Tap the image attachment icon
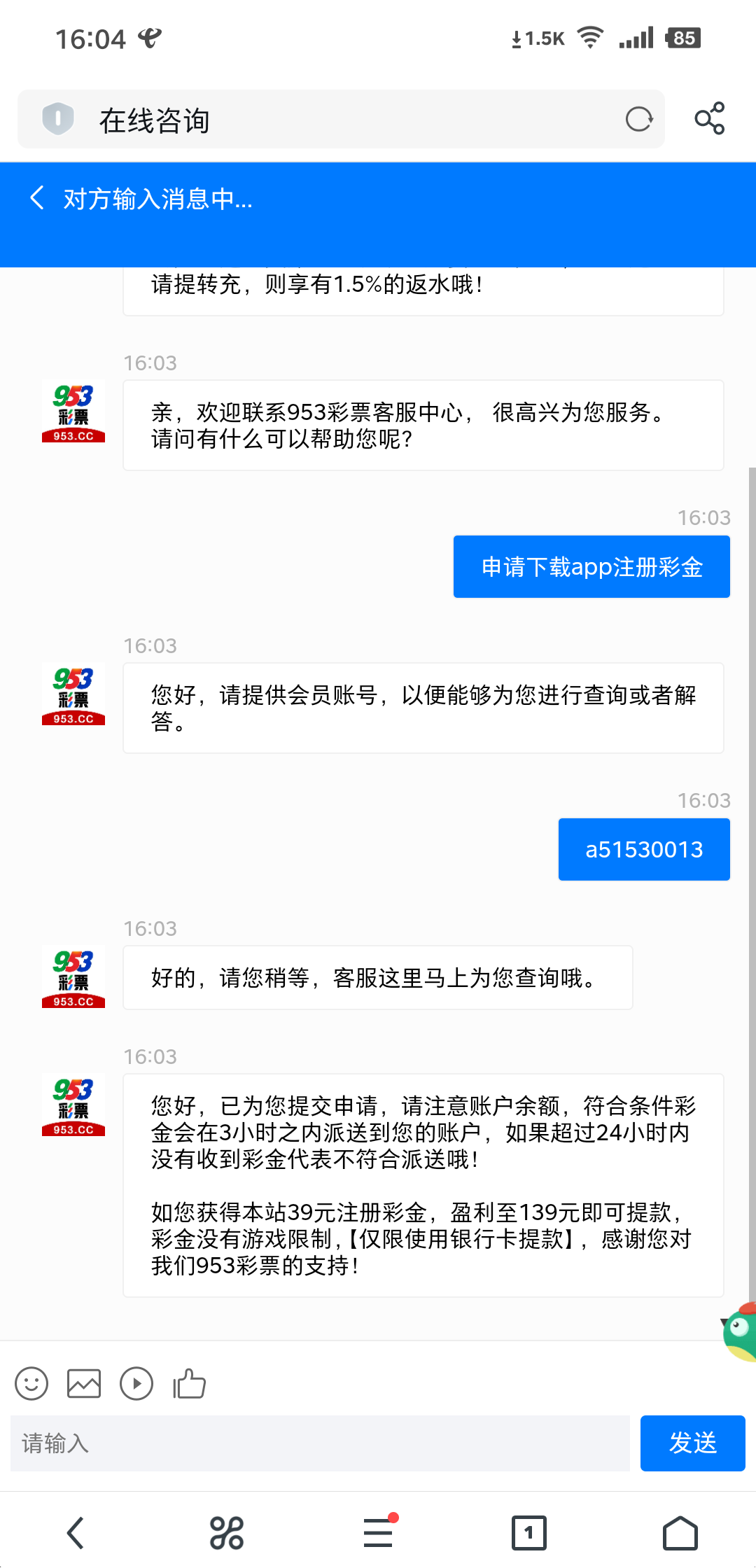756x1568 pixels. 83,1384
